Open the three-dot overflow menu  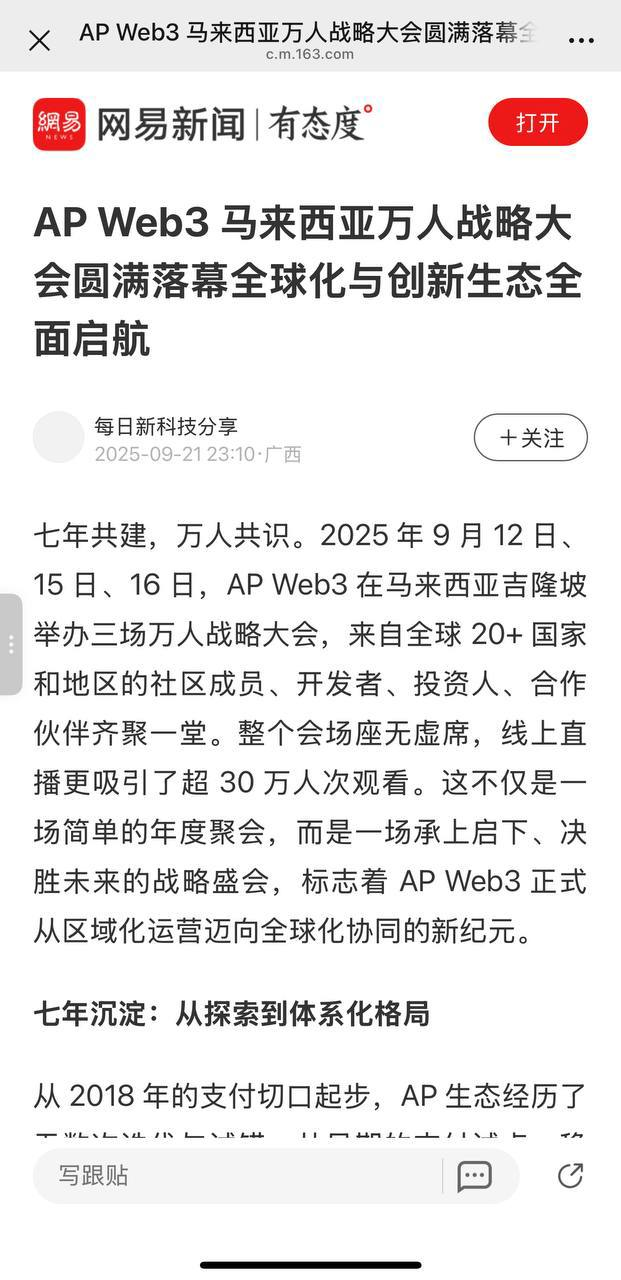point(580,41)
